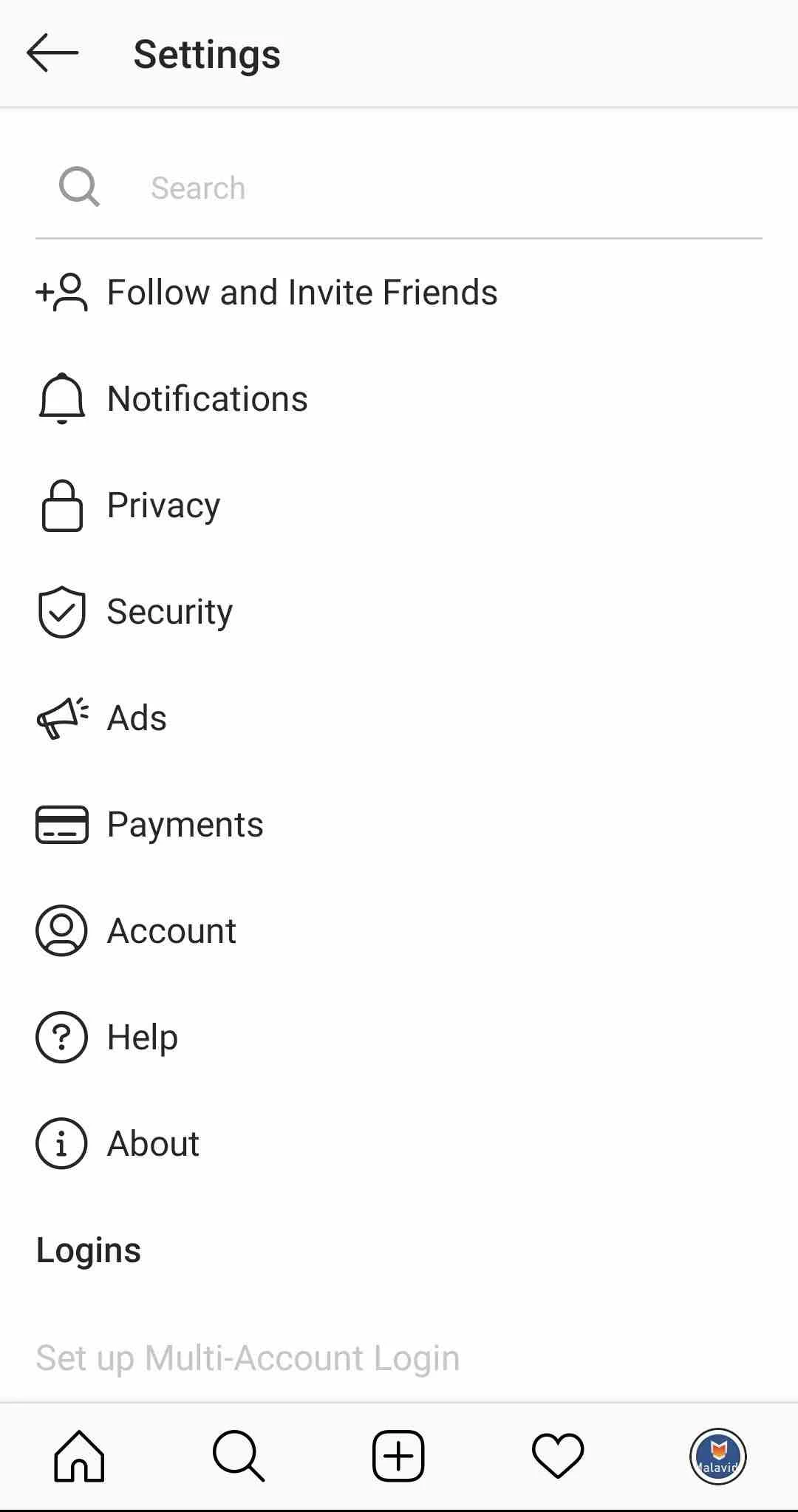Viewport: 798px width, 1512px height.
Task: Open Ads settings
Action: click(x=137, y=718)
